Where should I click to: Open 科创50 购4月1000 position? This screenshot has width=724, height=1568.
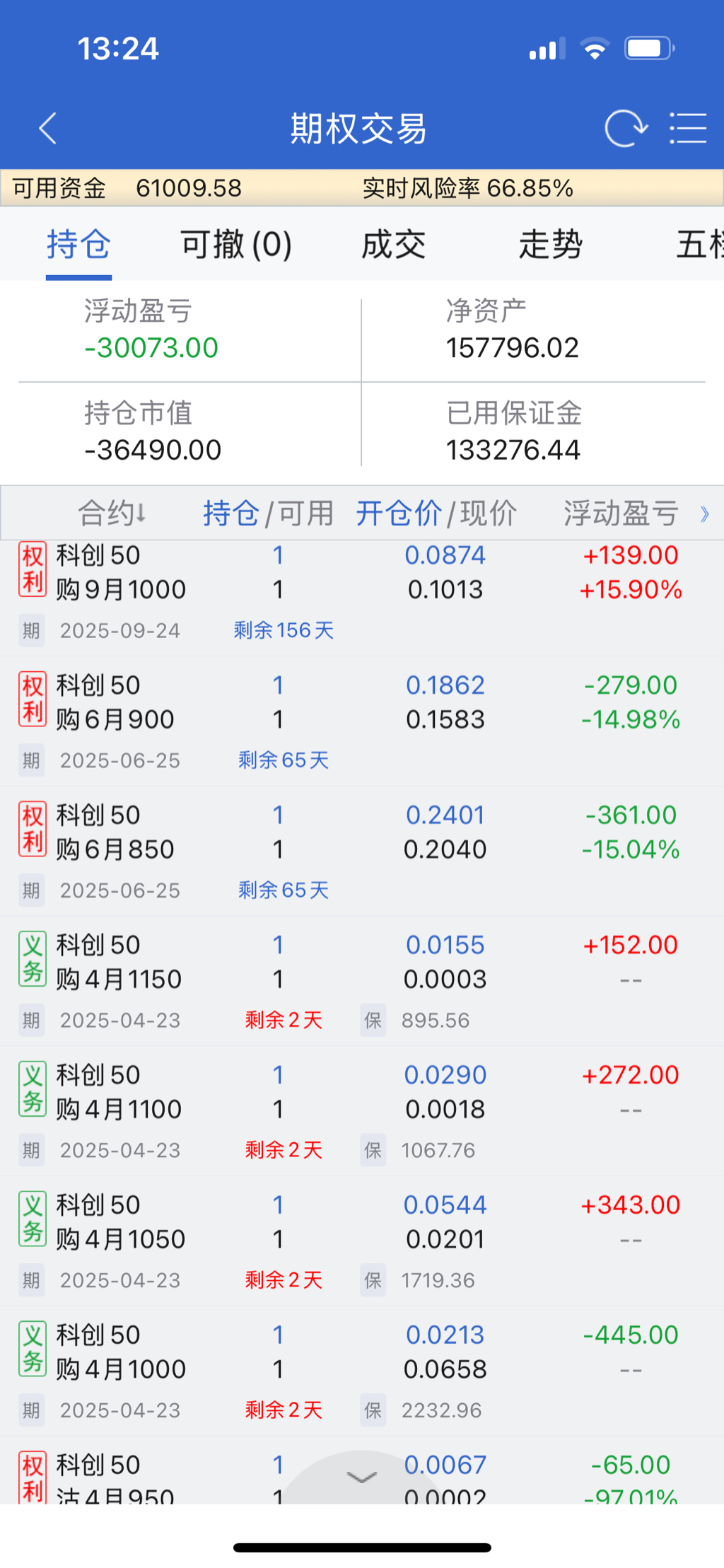pos(120,1352)
